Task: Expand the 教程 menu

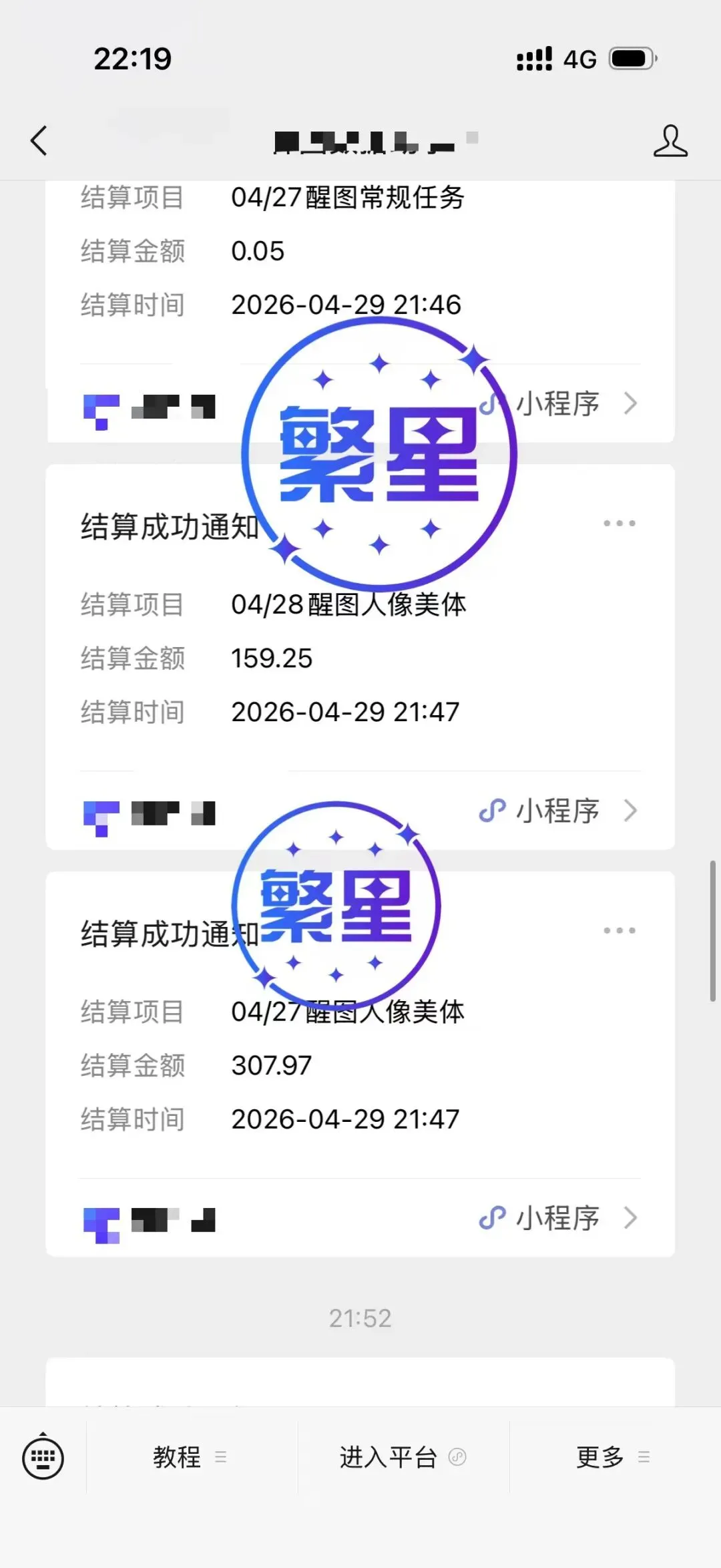Action: 192,1456
